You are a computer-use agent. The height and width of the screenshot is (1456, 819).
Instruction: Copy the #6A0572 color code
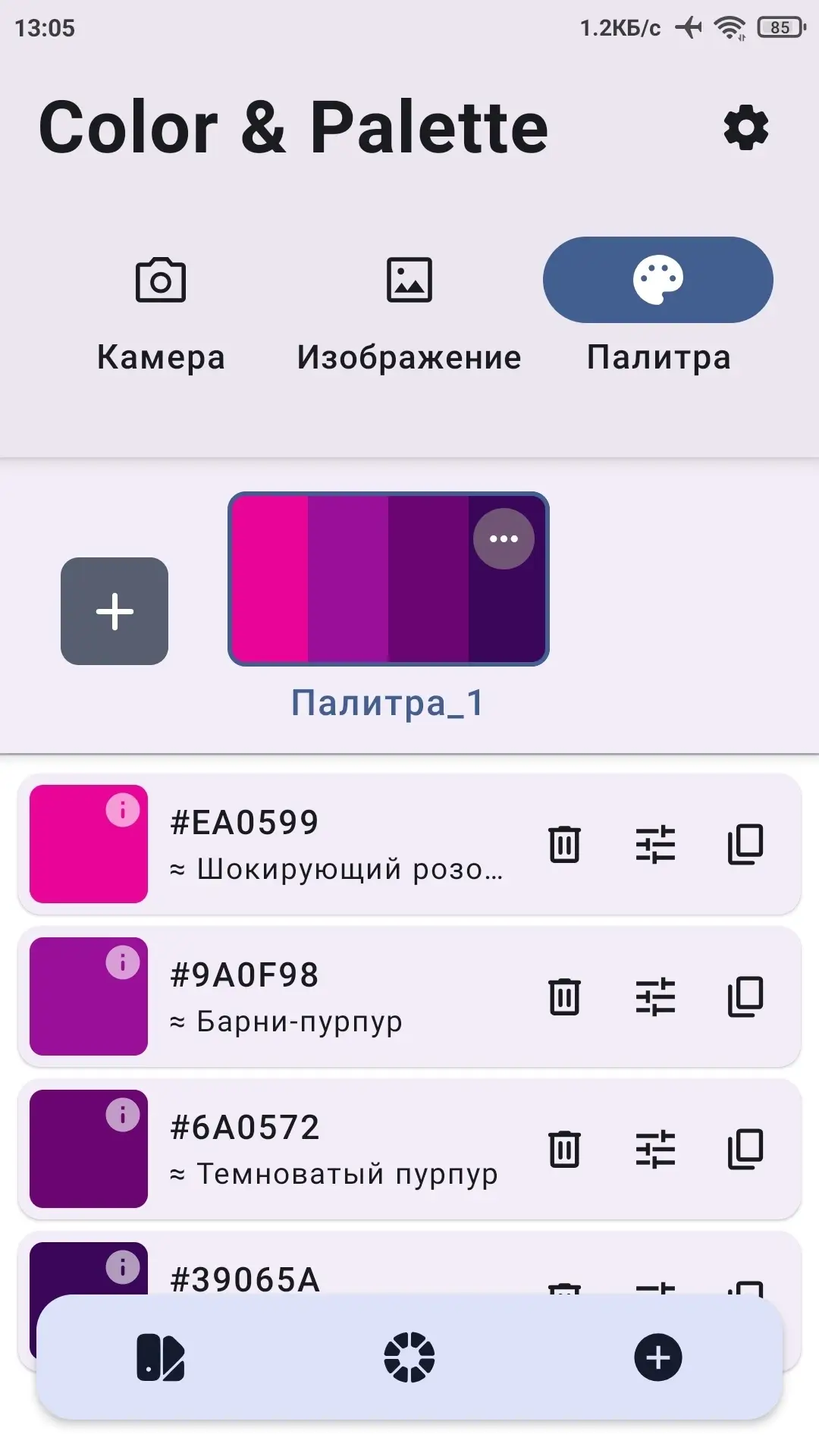pos(745,1149)
